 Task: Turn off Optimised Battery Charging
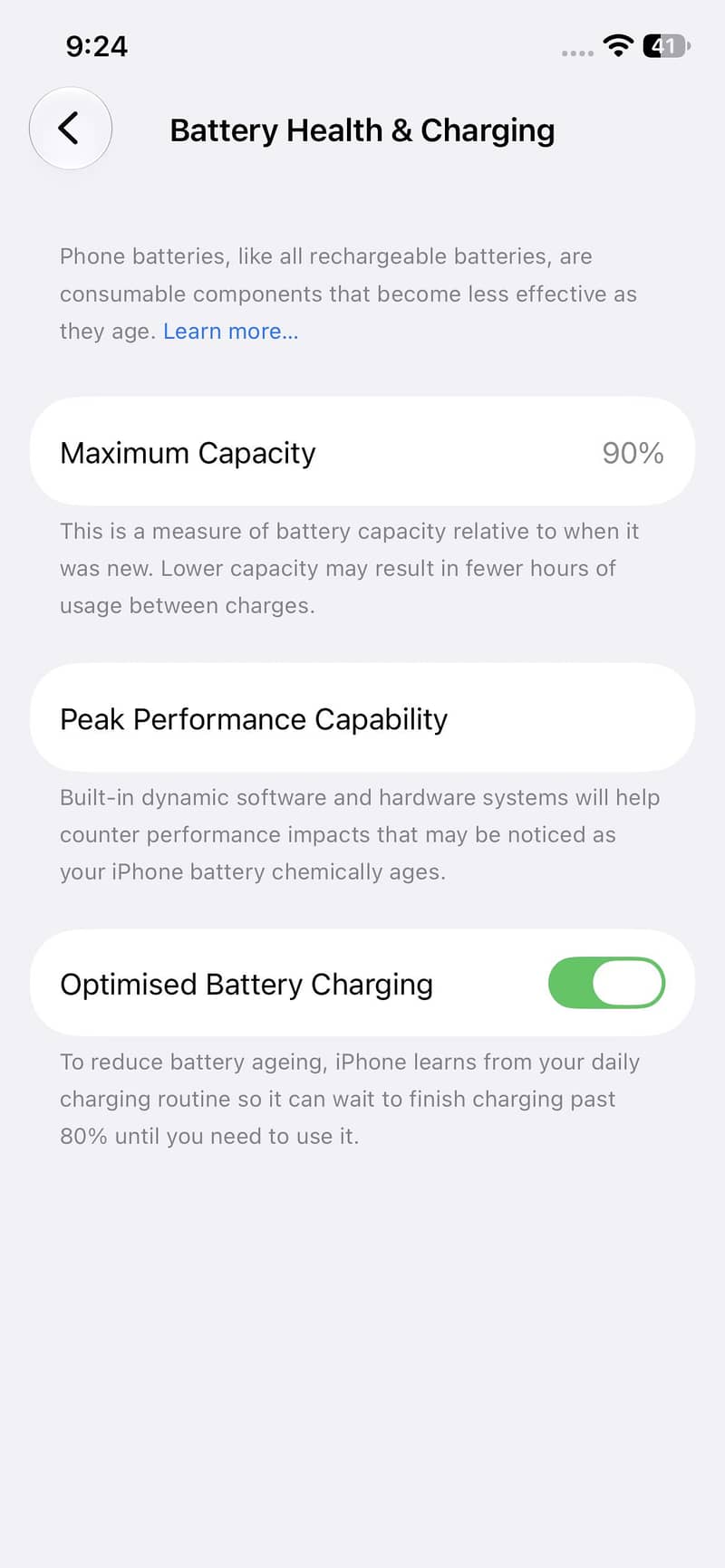point(606,983)
